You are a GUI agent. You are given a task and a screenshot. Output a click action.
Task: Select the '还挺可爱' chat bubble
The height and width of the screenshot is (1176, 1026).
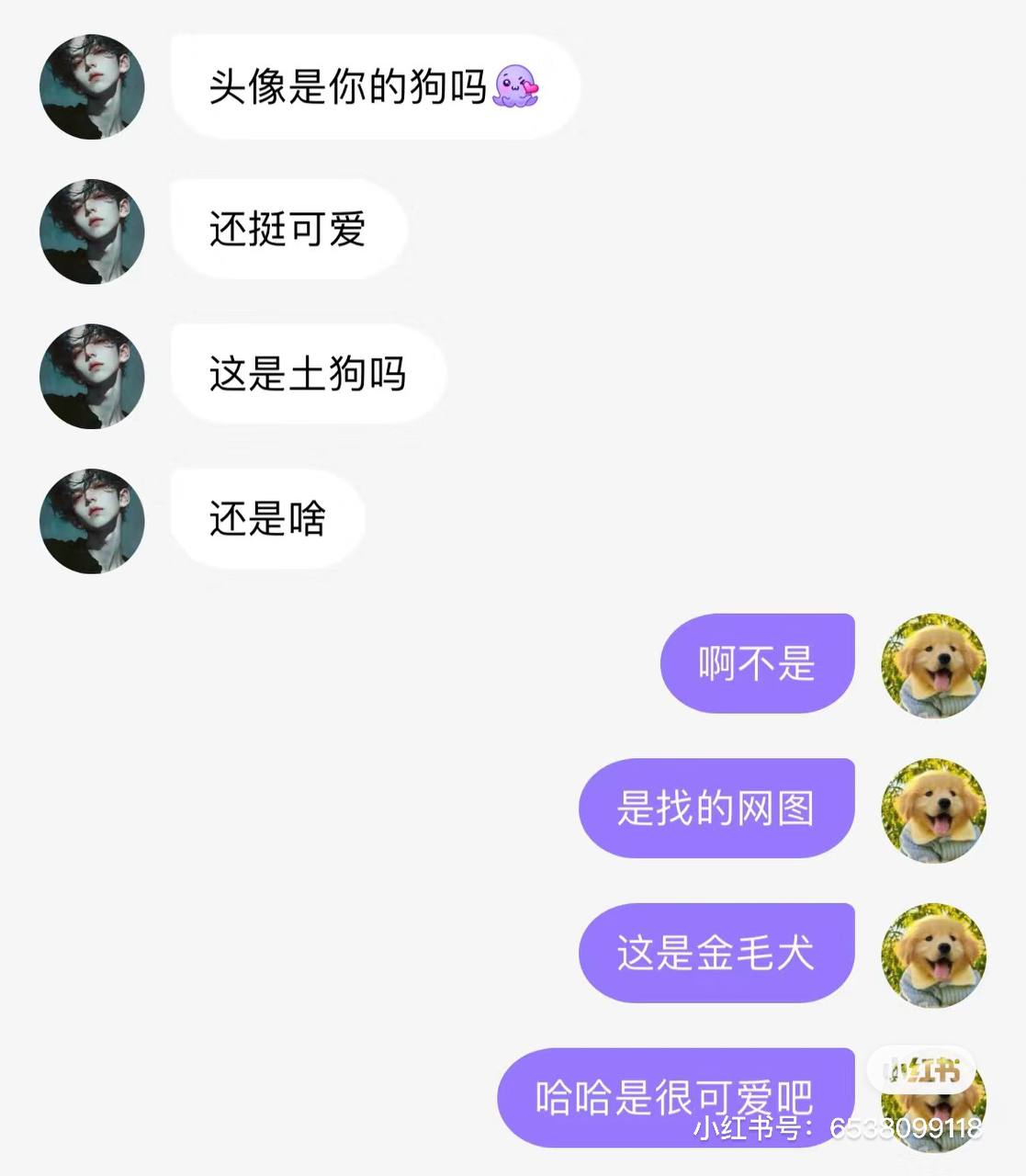click(x=288, y=232)
